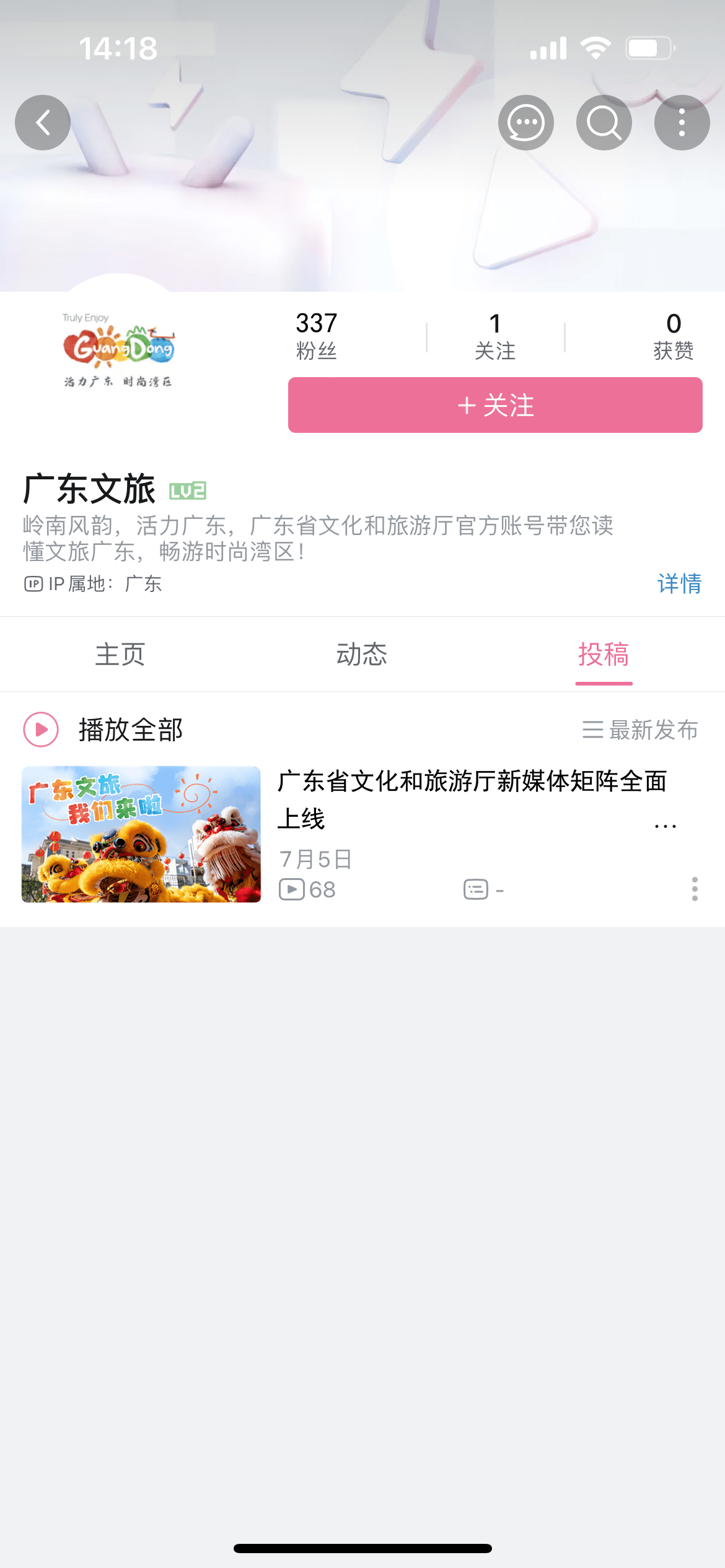Open the top-right overflow menu
Screen dimensions: 725x1568
pyautogui.click(x=682, y=123)
